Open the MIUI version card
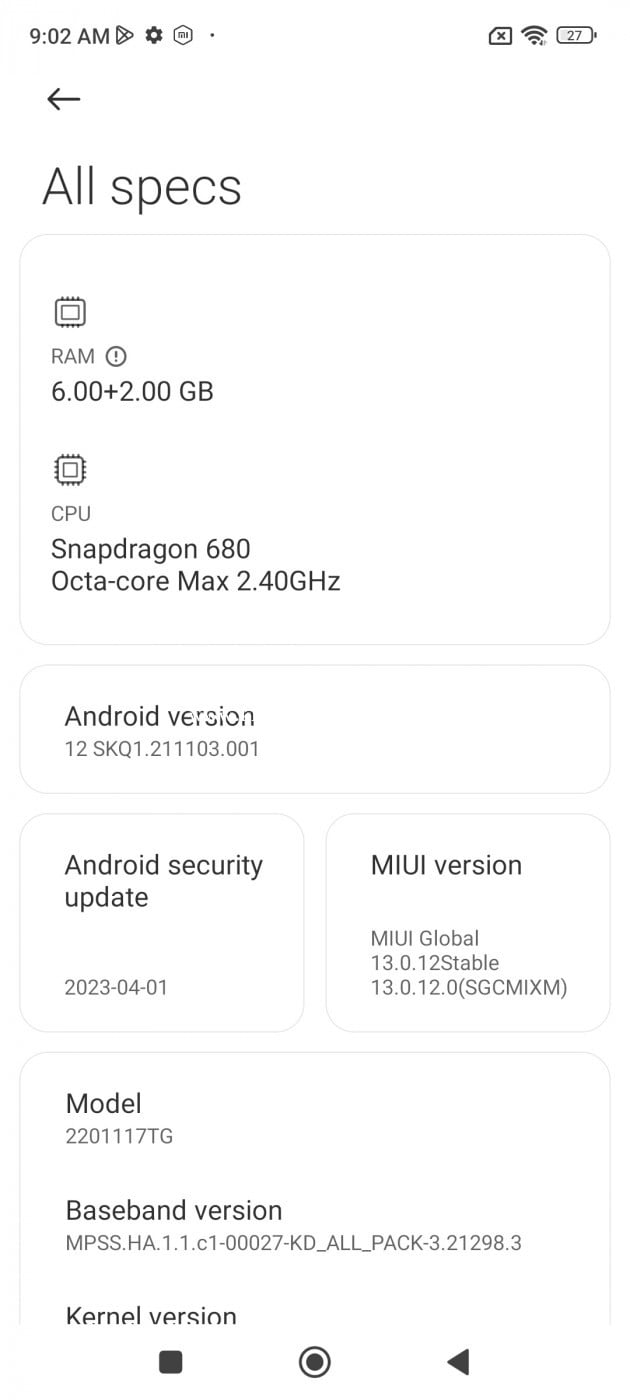Image resolution: width=630 pixels, height=1400 pixels. coord(467,922)
